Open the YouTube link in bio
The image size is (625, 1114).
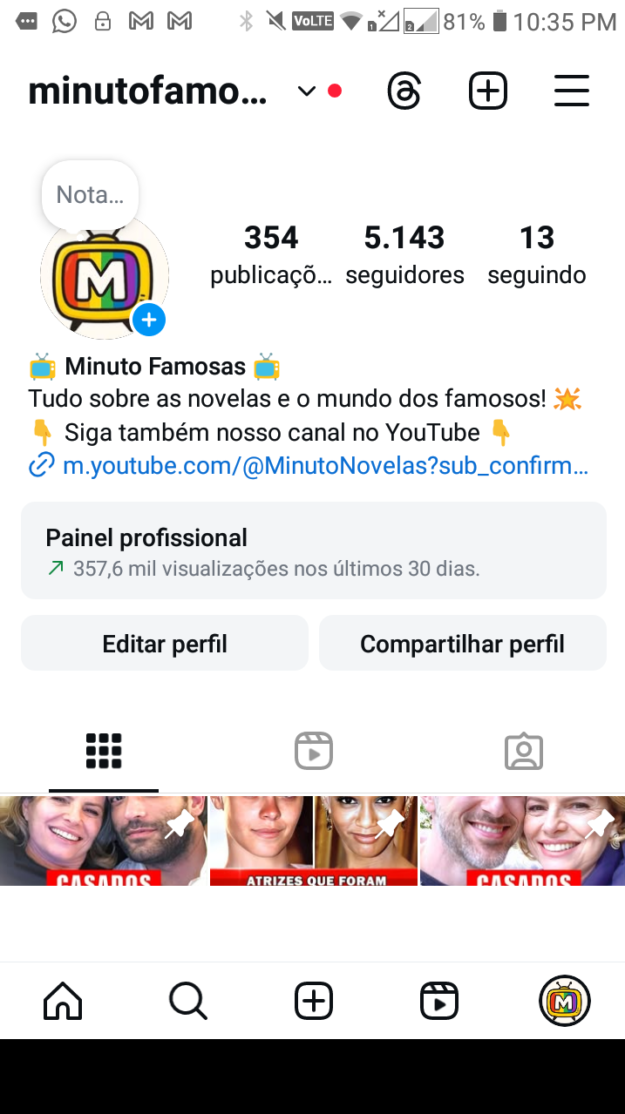tap(325, 466)
